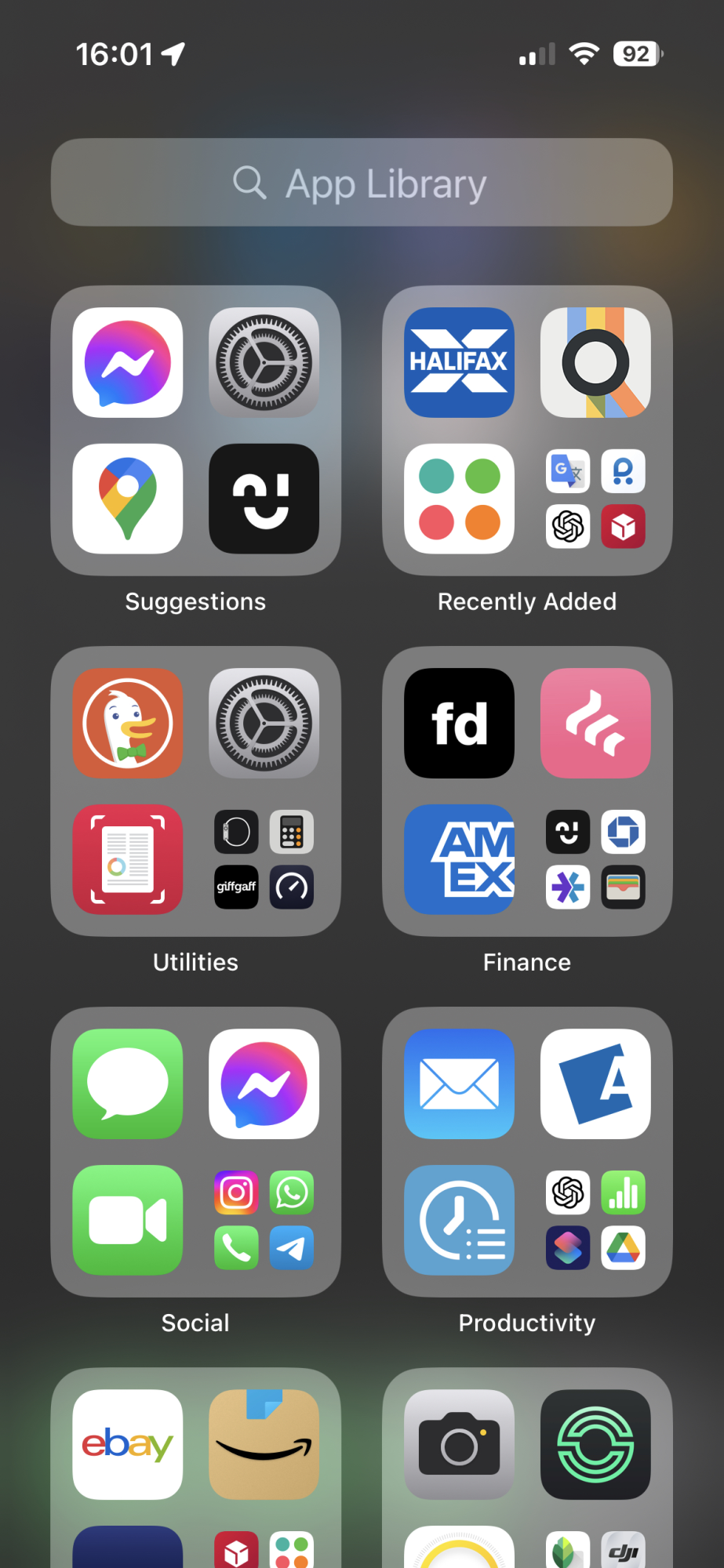This screenshot has height=1568, width=724.
Task: Open the green Messages app
Action: click(x=128, y=1083)
